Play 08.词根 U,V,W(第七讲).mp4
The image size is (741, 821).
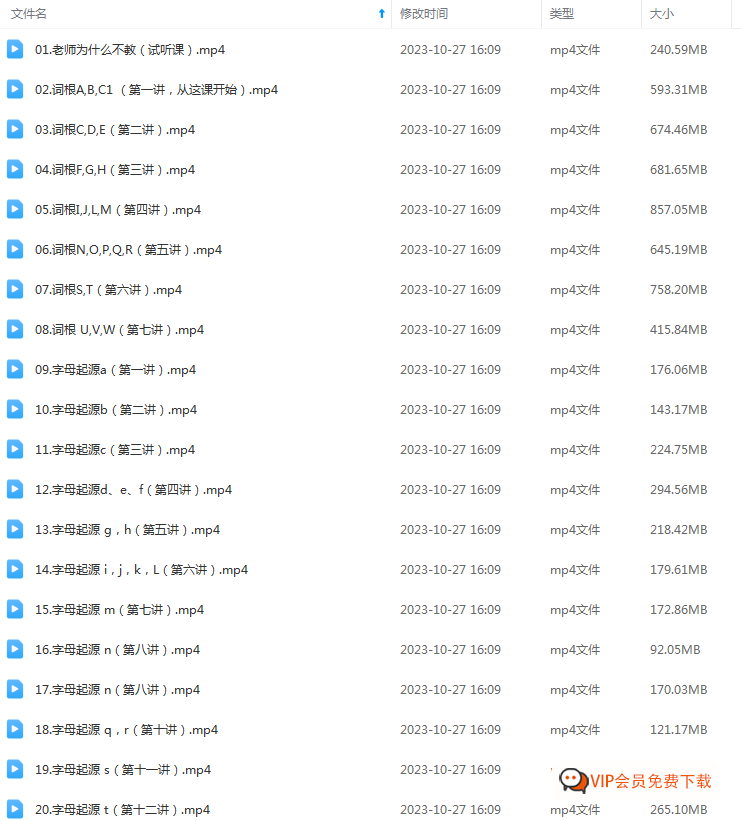(119, 330)
